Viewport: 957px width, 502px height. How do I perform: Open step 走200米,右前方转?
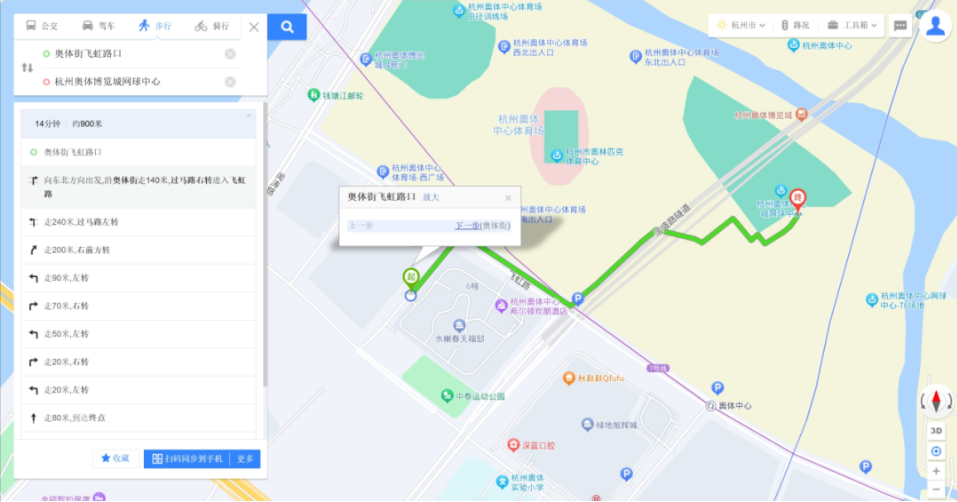point(140,249)
